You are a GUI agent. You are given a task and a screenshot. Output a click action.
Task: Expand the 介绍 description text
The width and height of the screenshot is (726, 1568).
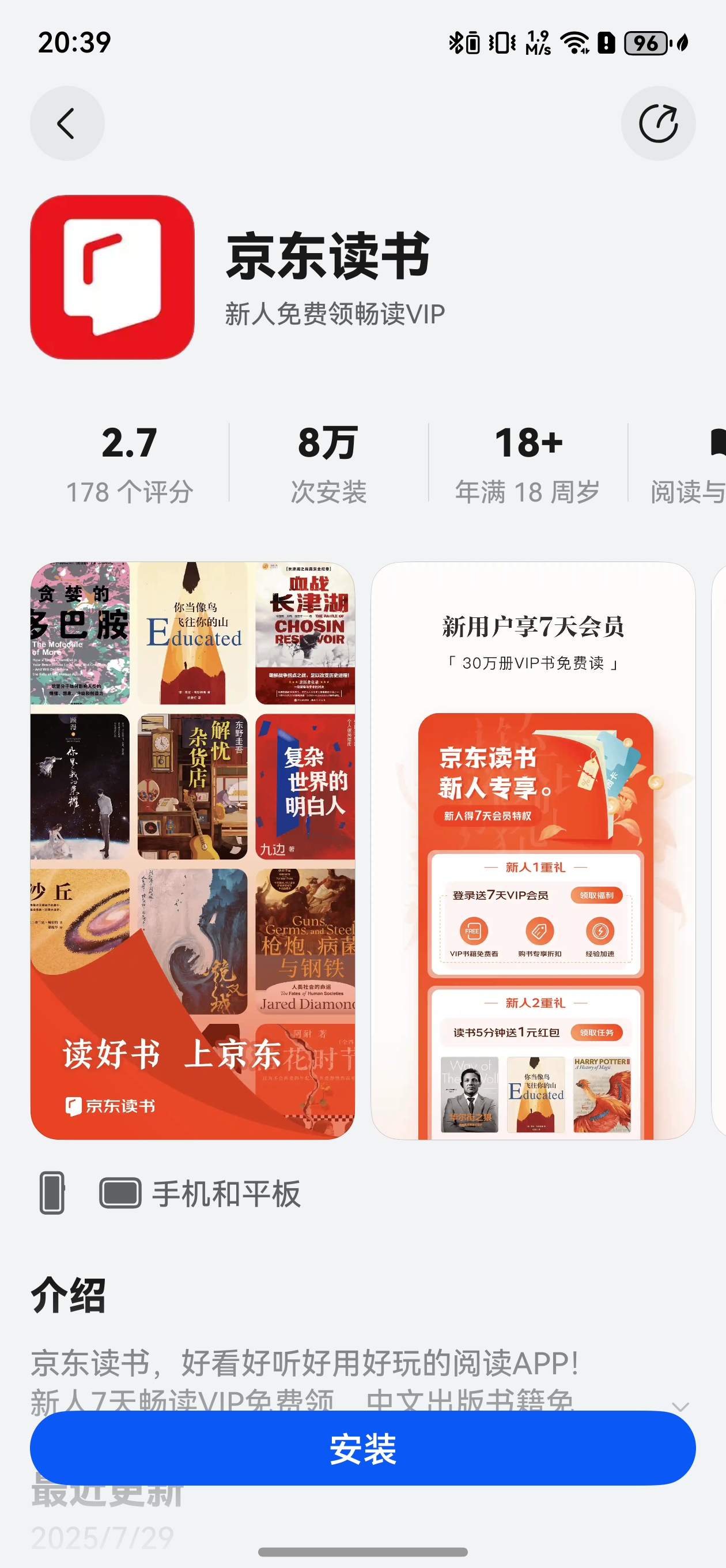tap(680, 1405)
